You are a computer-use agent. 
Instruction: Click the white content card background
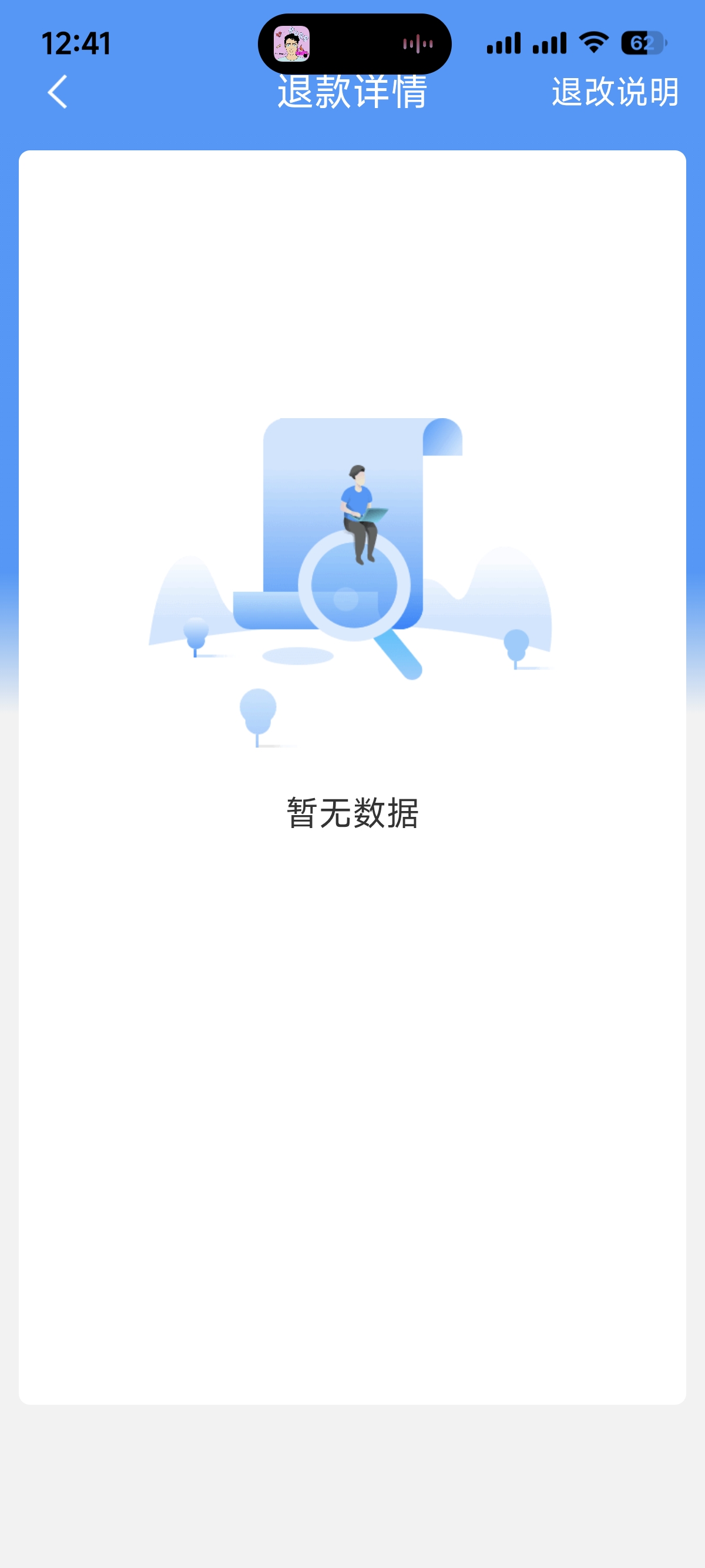pyautogui.click(x=352, y=1096)
